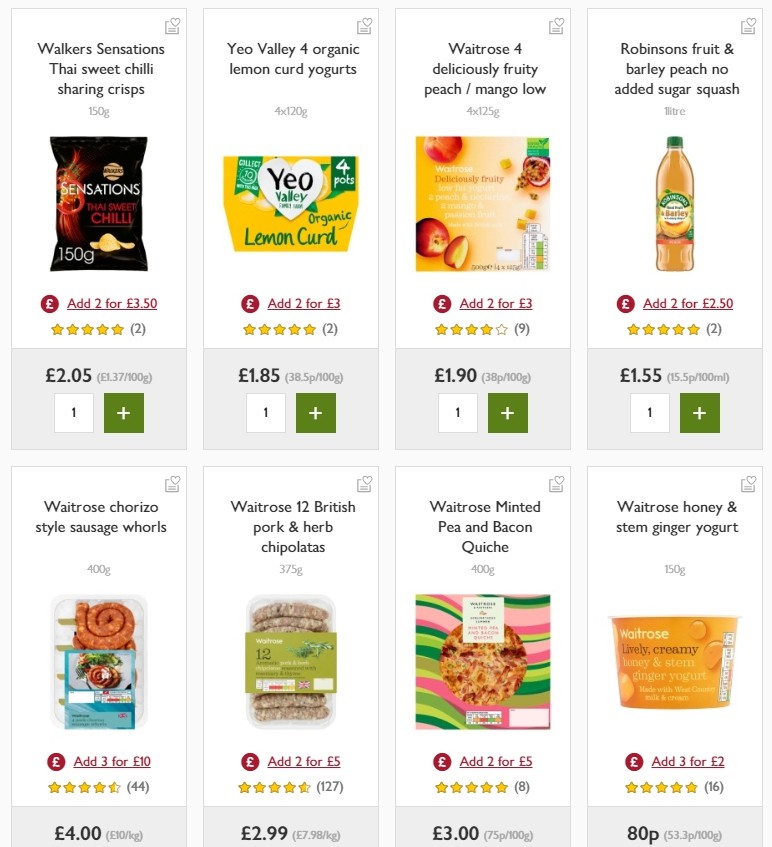The image size is (772, 847).
Task: Click the £ offer roundel on Minted Pea quiche
Action: point(441,760)
